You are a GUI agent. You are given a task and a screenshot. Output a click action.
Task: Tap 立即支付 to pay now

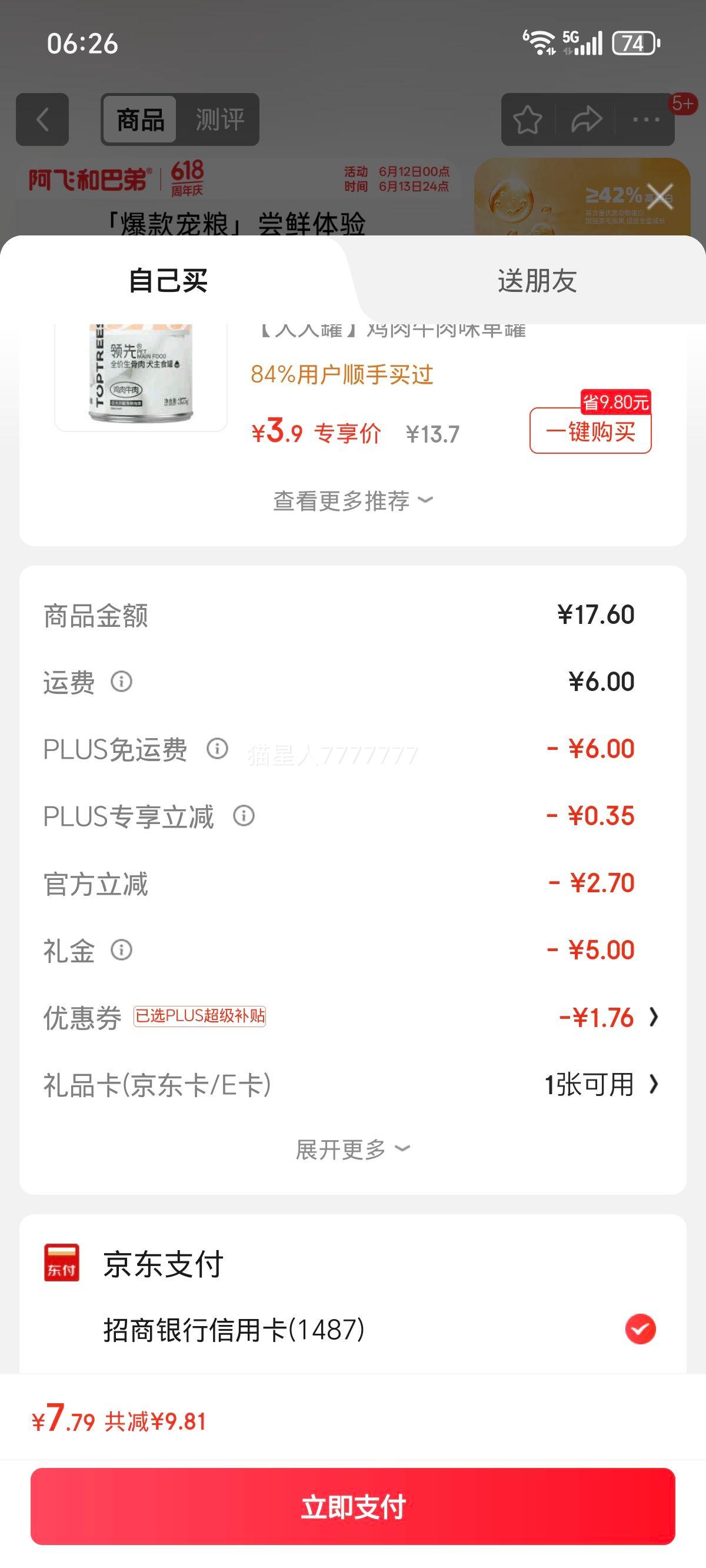(x=353, y=1506)
